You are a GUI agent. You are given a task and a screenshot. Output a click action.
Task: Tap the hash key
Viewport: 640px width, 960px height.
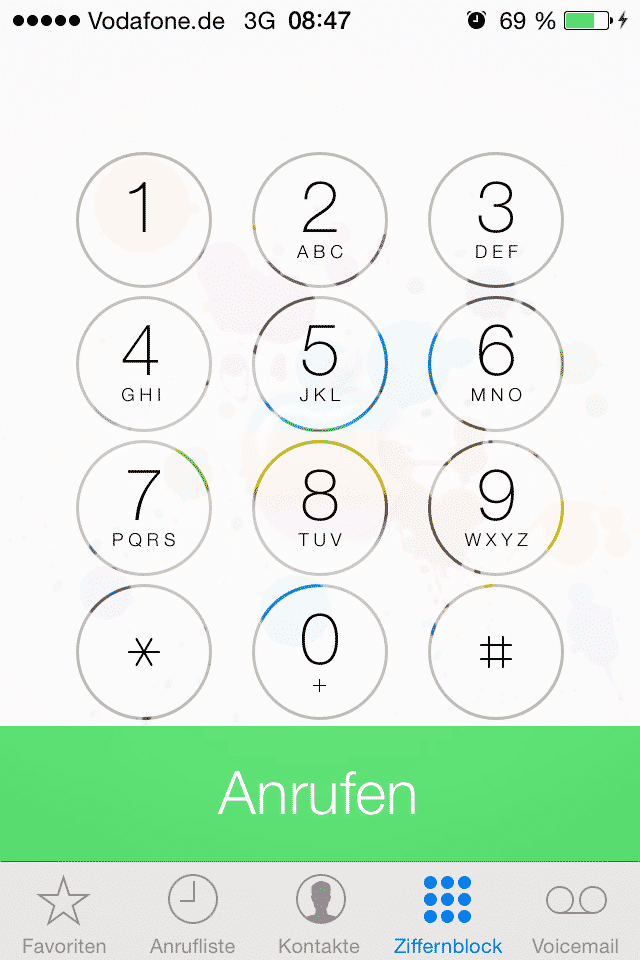pos(496,652)
